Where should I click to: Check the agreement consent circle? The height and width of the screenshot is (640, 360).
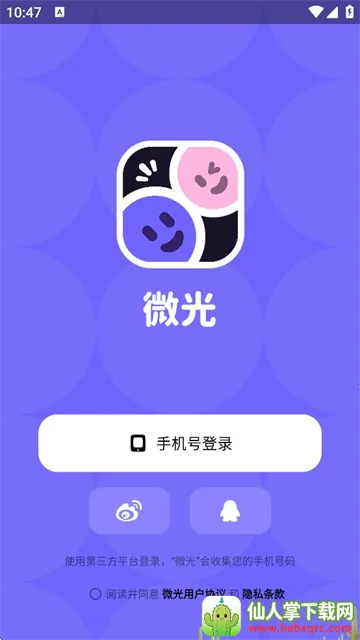tap(95, 594)
